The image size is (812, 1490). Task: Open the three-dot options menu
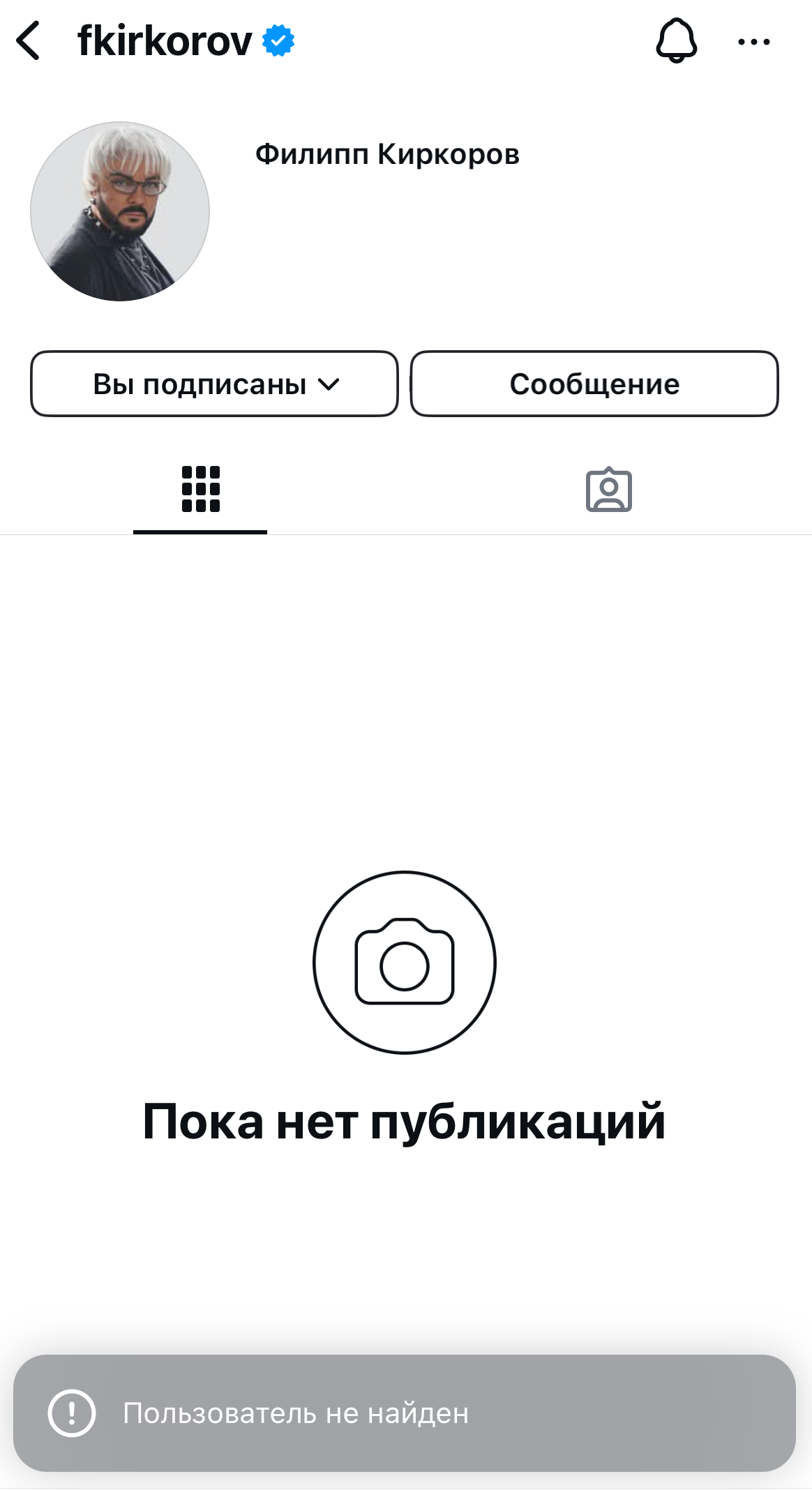[x=752, y=42]
